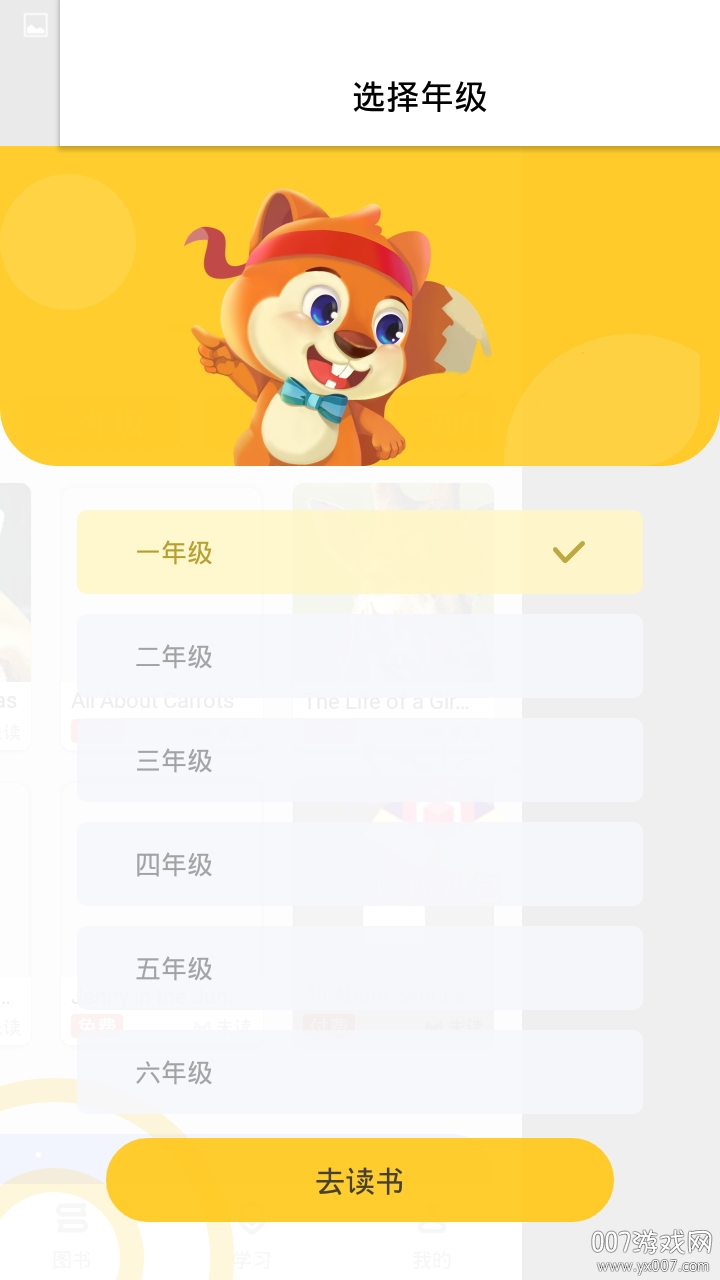Viewport: 720px width, 1280px height.
Task: Choose the 二年级 grade option
Action: pos(359,656)
